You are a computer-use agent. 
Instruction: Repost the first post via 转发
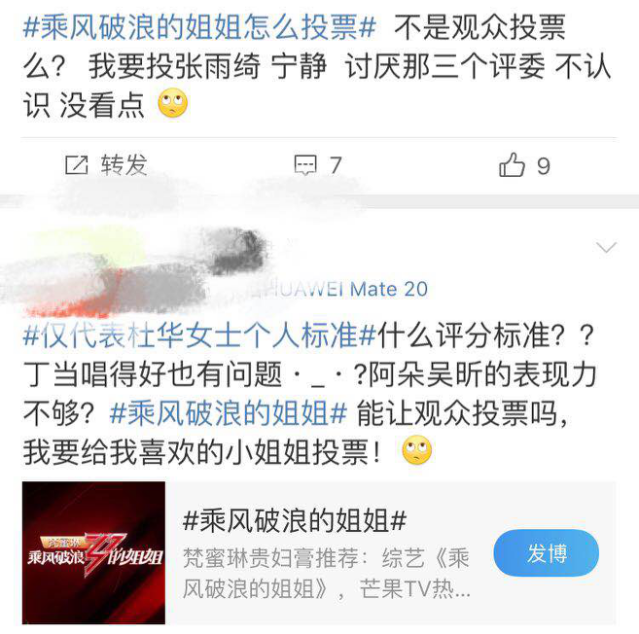click(x=106, y=165)
